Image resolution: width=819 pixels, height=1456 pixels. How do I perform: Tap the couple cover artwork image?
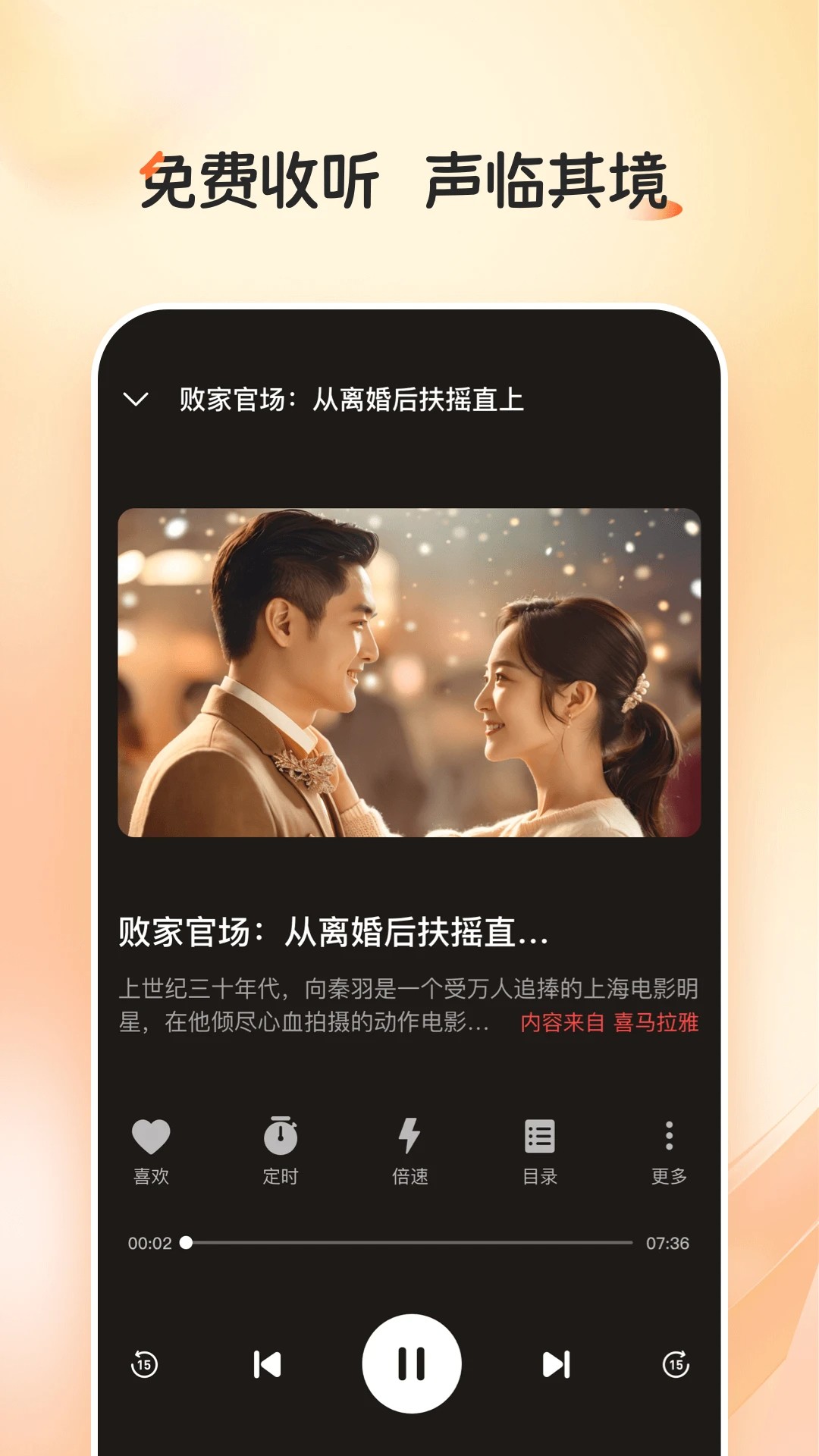coord(409,675)
